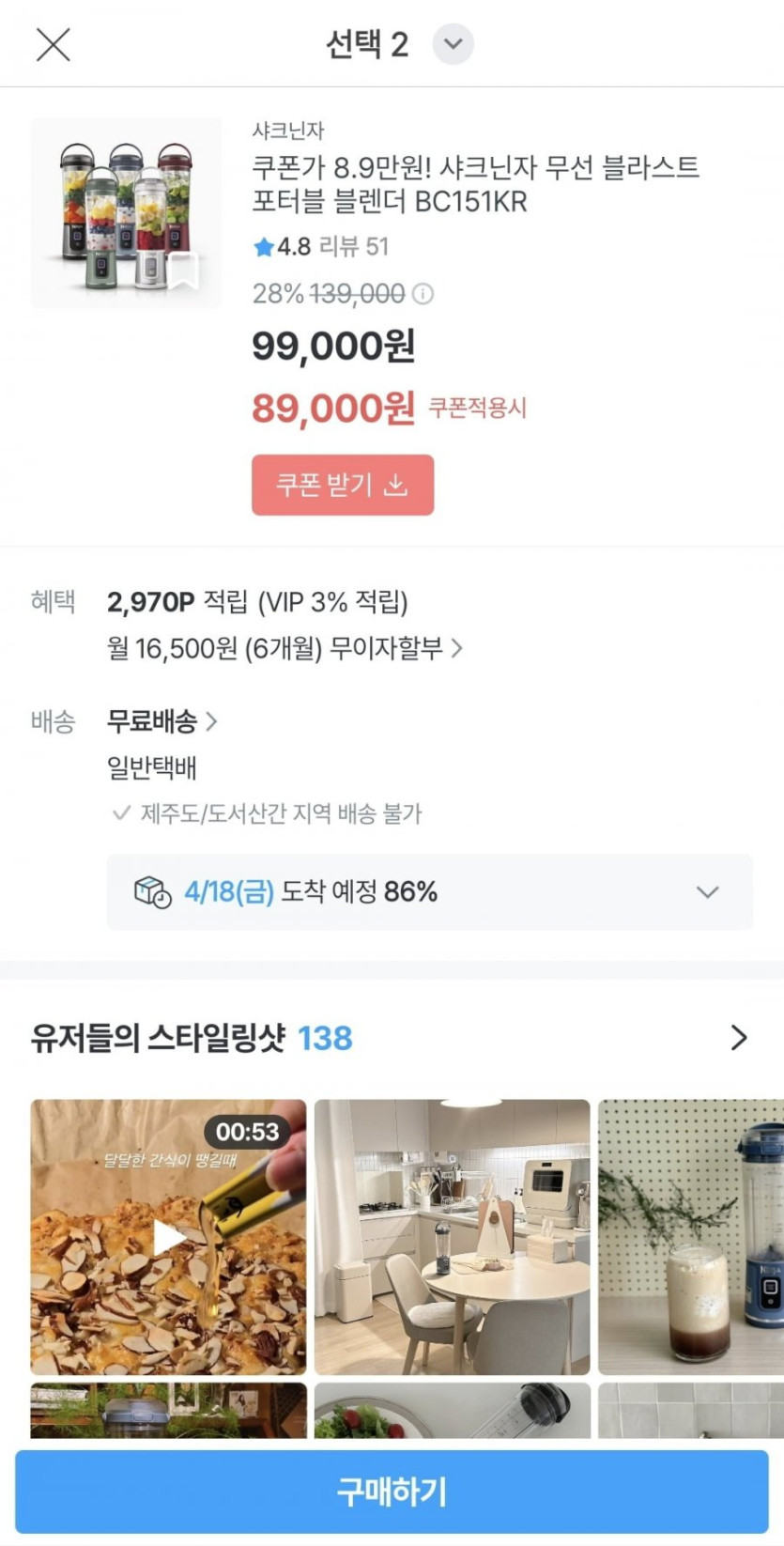Open the kitchen dining table styling shot

pos(452,1237)
